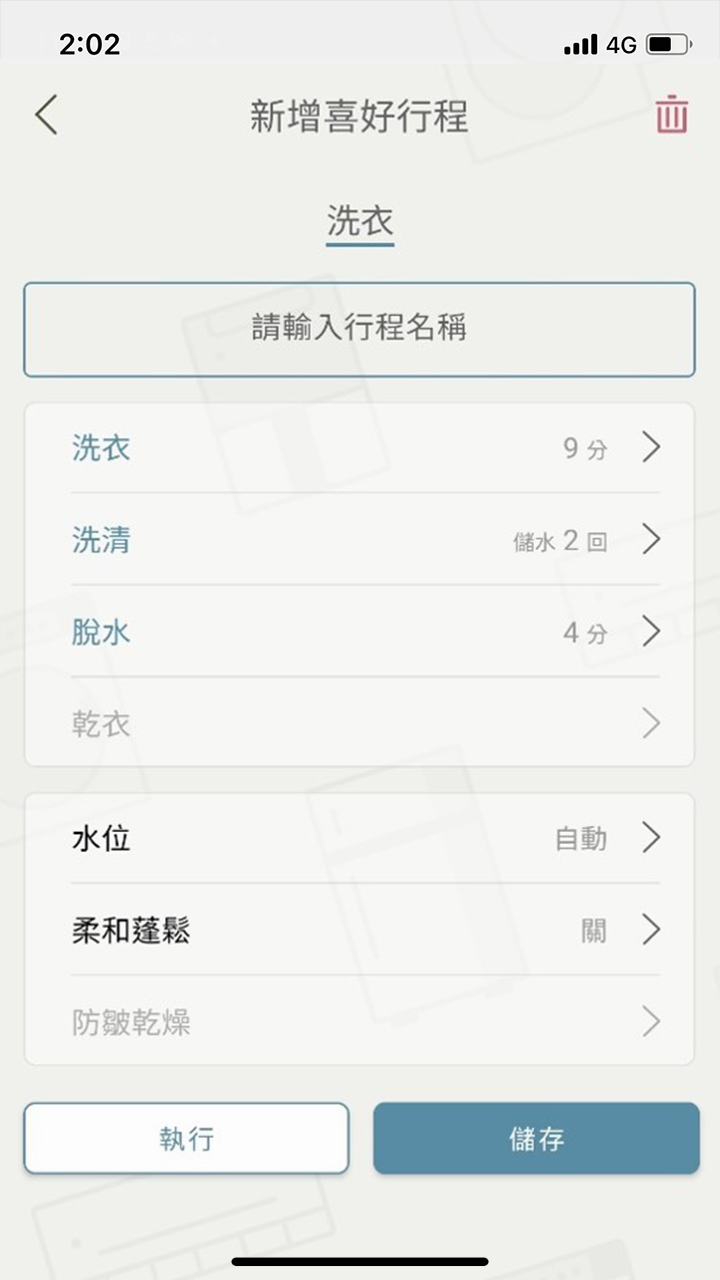The image size is (720, 1280).
Task: Open the 脫水 spin duration options
Action: (360, 631)
